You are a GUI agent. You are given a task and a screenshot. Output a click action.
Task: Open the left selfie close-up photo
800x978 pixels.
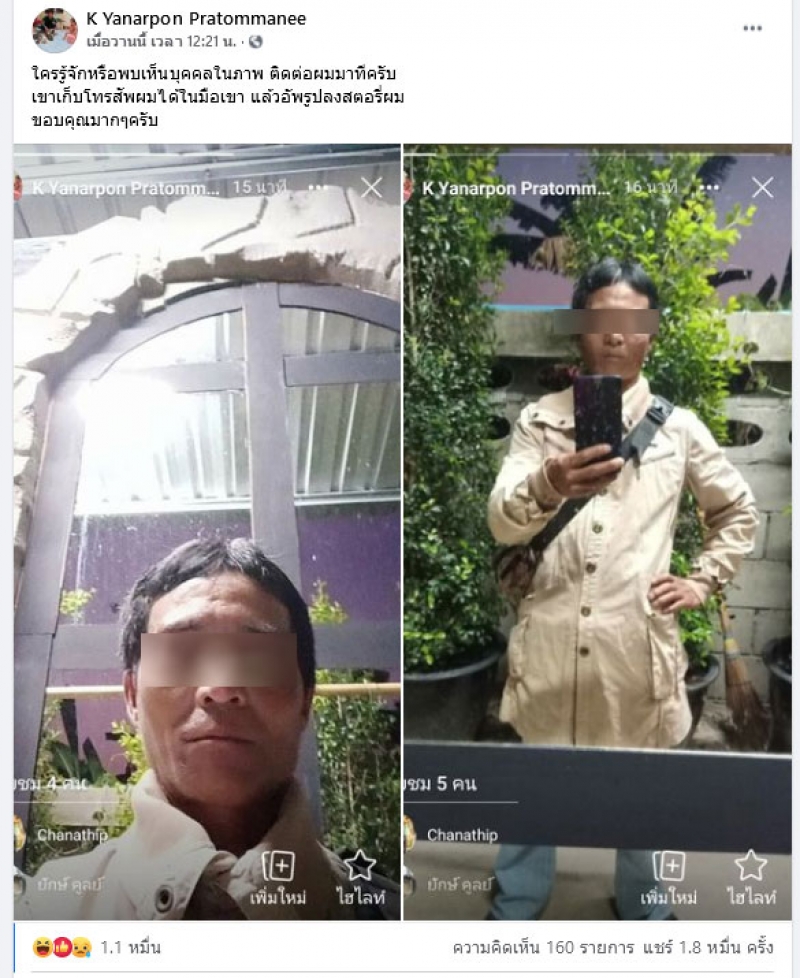207,532
